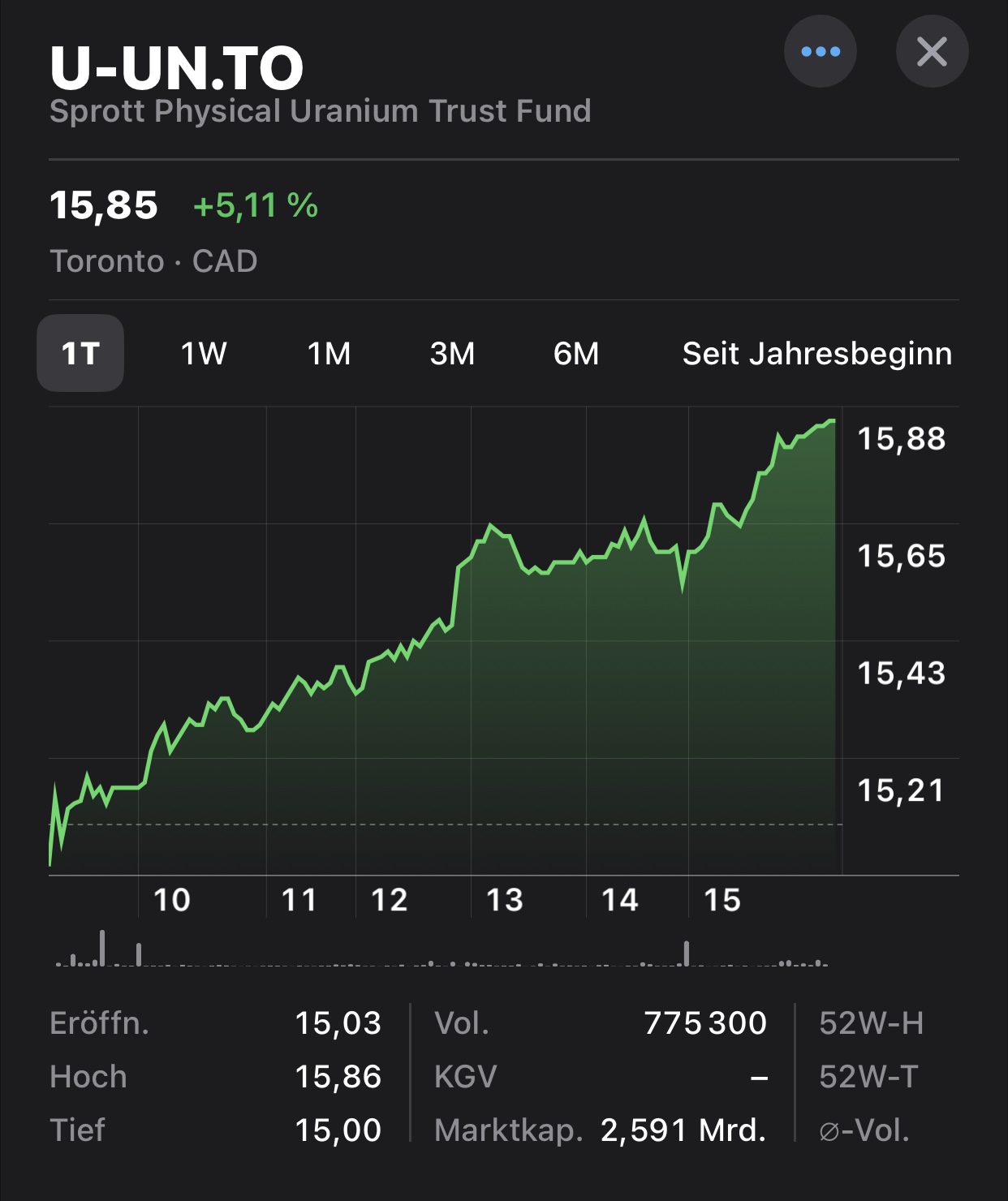This screenshot has height=1201, width=1008.
Task: Select the currently active 1T timeframe
Action: [80, 352]
